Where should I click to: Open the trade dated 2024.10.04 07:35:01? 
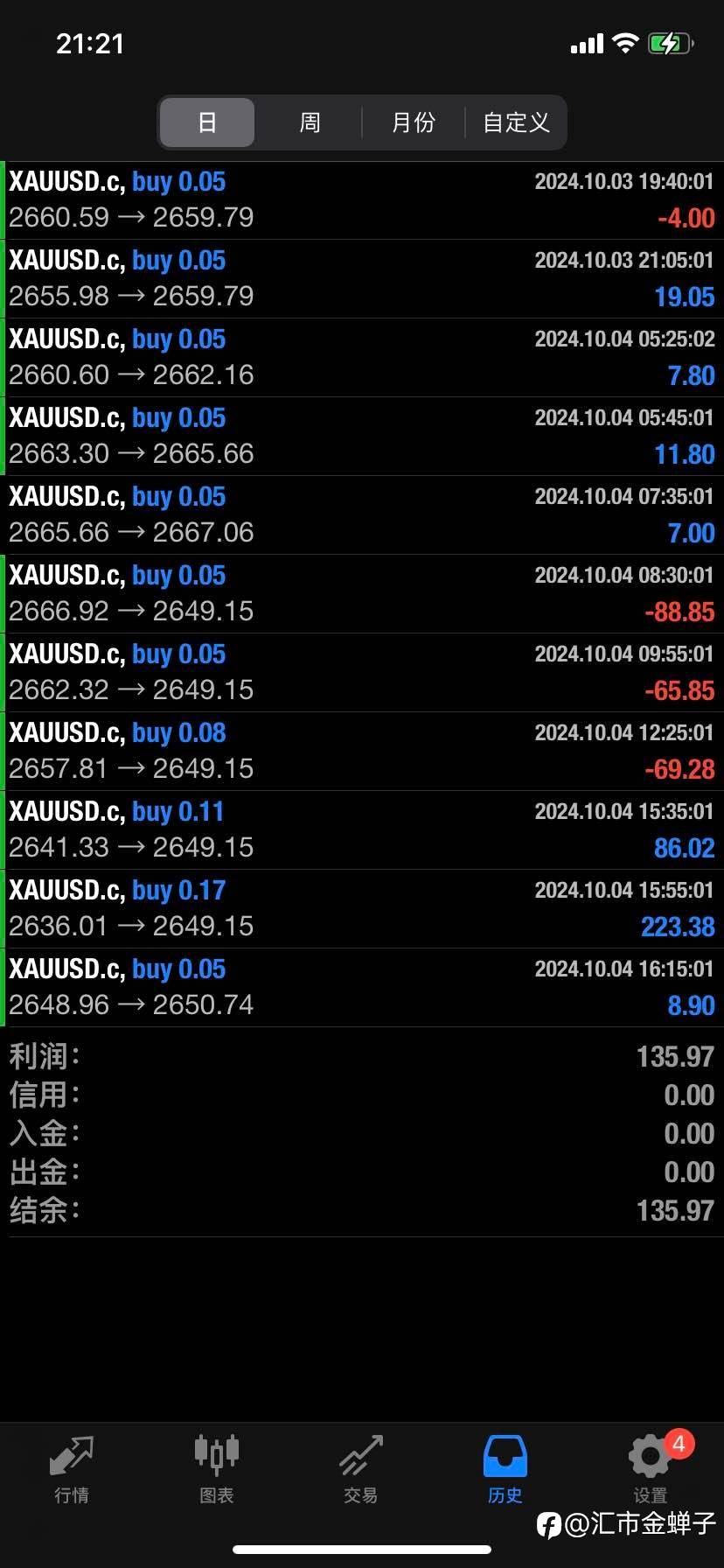362,515
